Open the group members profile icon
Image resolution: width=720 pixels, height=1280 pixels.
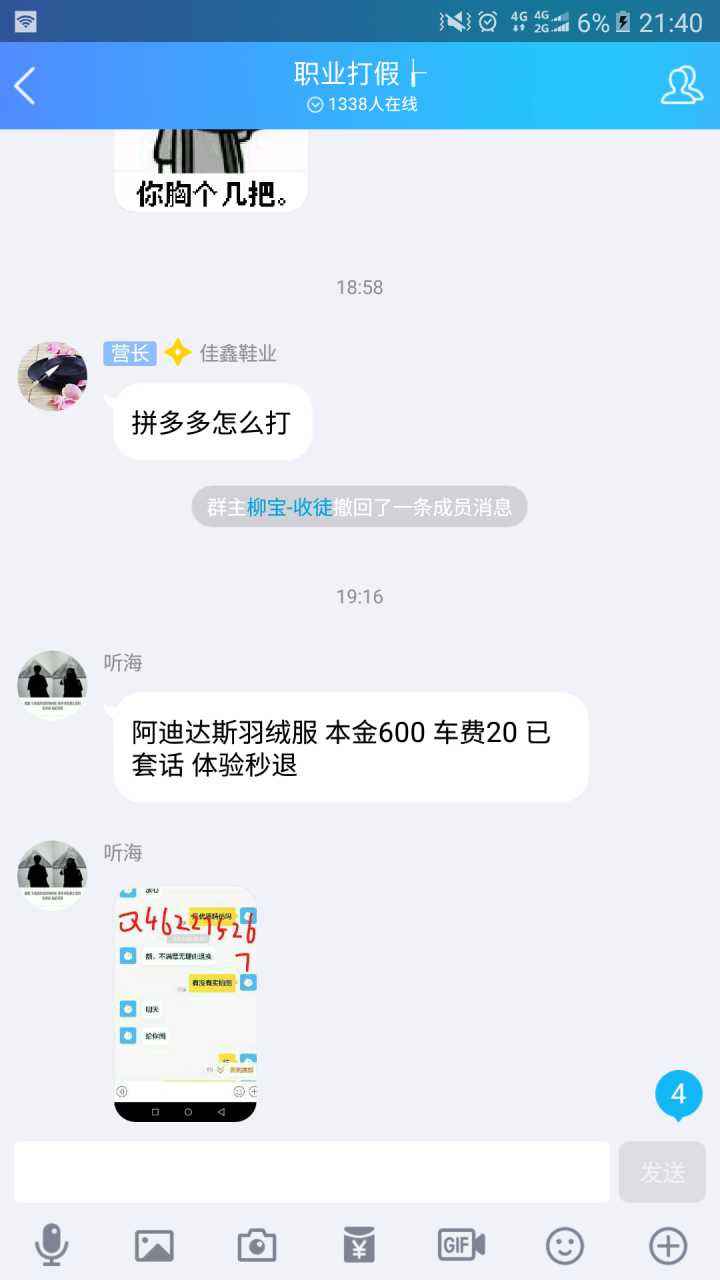click(681, 86)
